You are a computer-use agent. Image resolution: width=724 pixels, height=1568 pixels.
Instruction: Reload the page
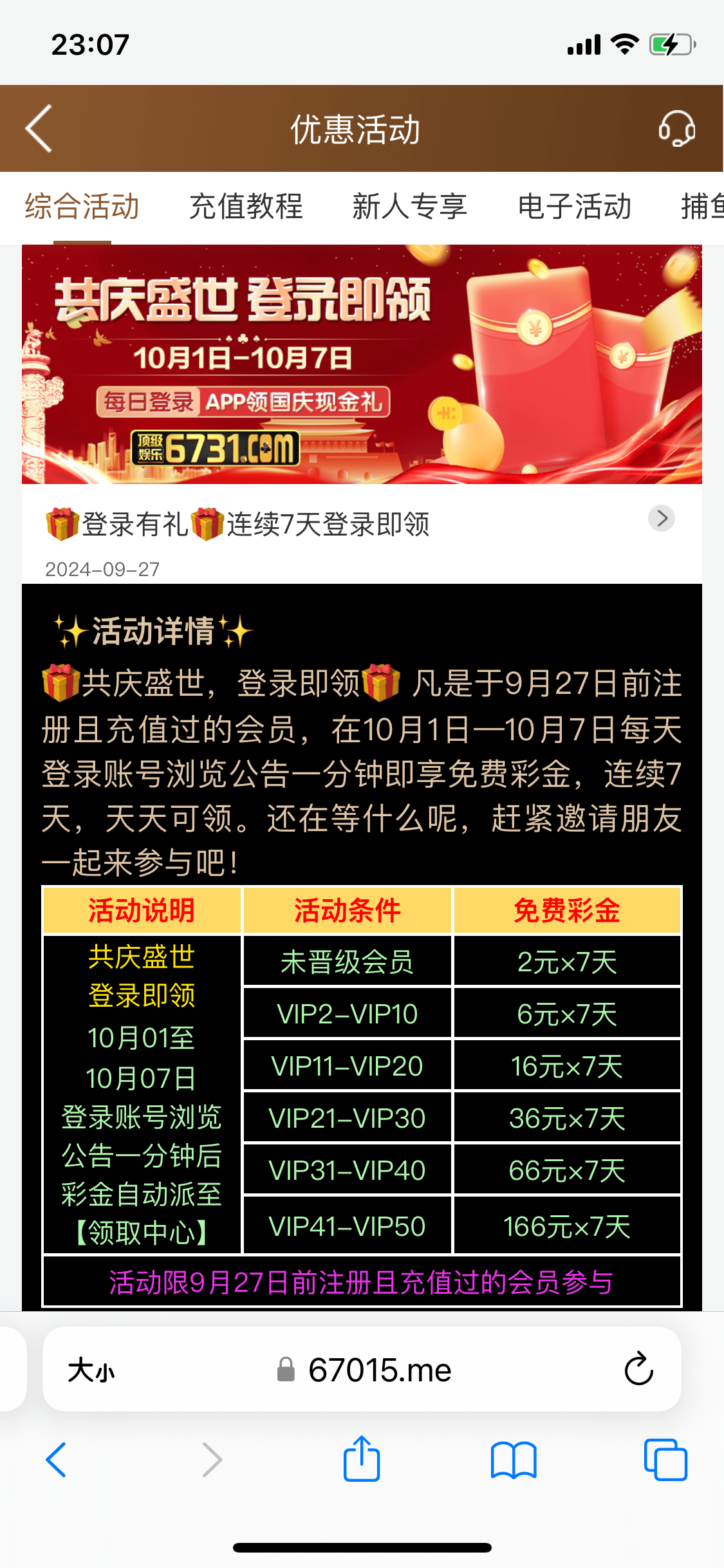point(638,1368)
